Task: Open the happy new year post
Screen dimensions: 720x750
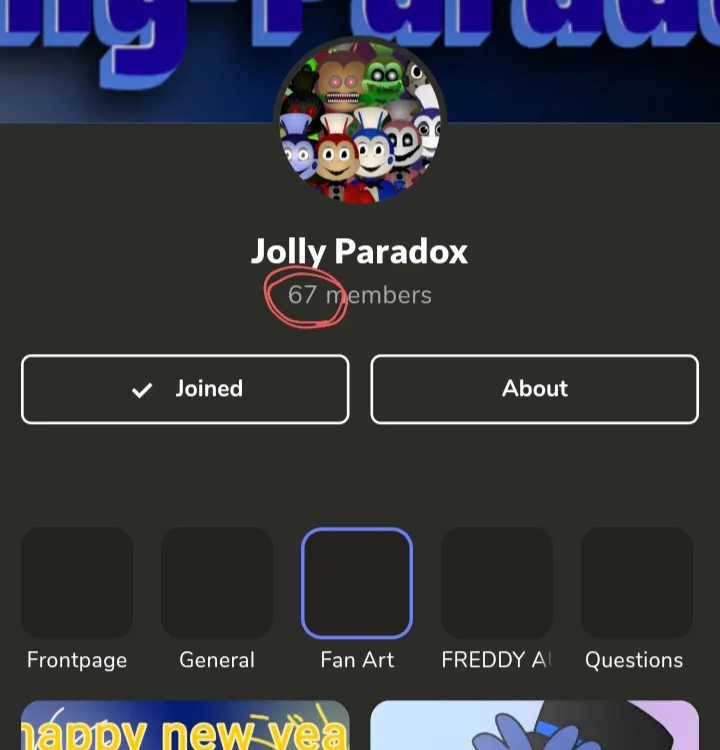Action: (x=185, y=727)
